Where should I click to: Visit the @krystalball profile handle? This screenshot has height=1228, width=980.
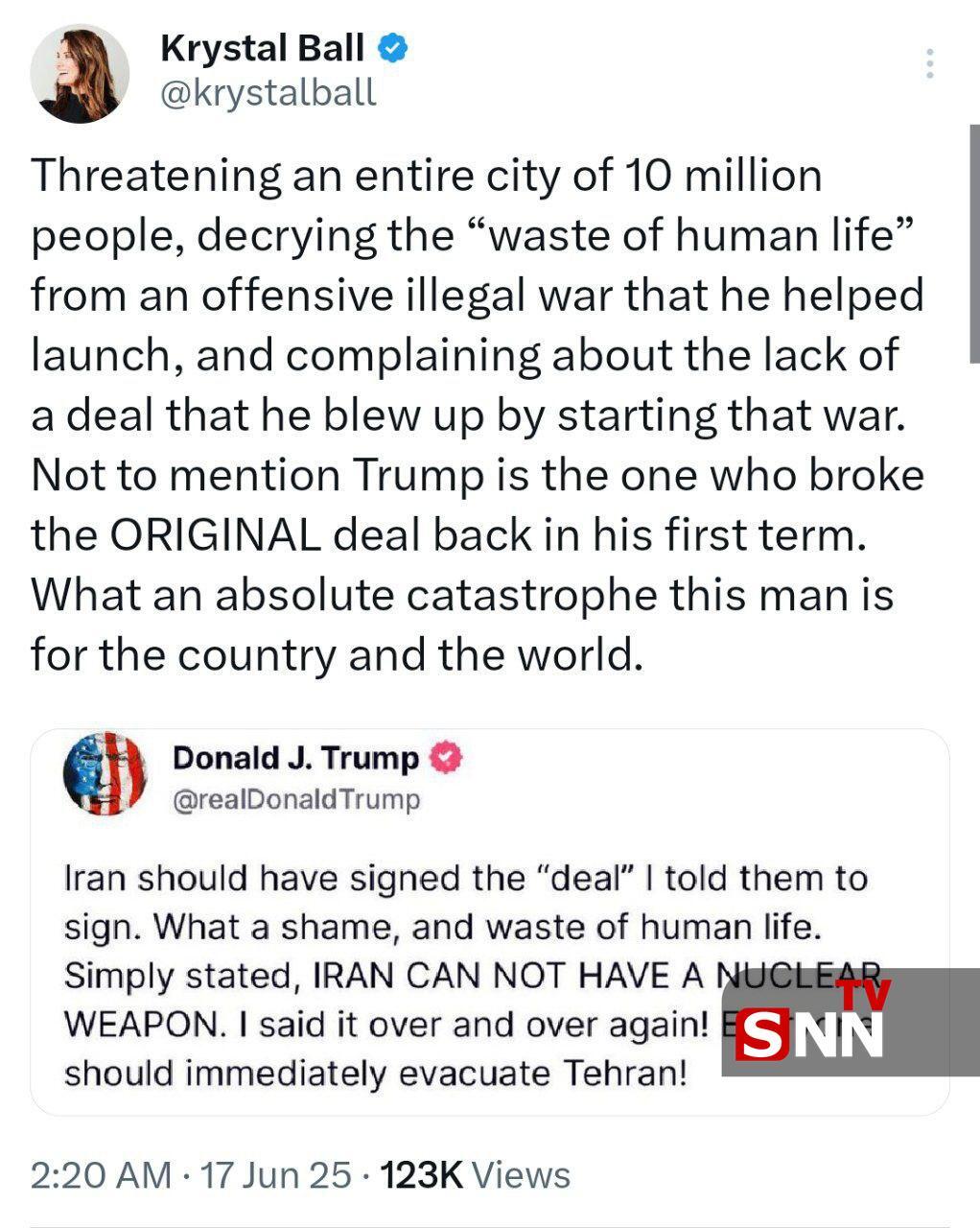268,93
